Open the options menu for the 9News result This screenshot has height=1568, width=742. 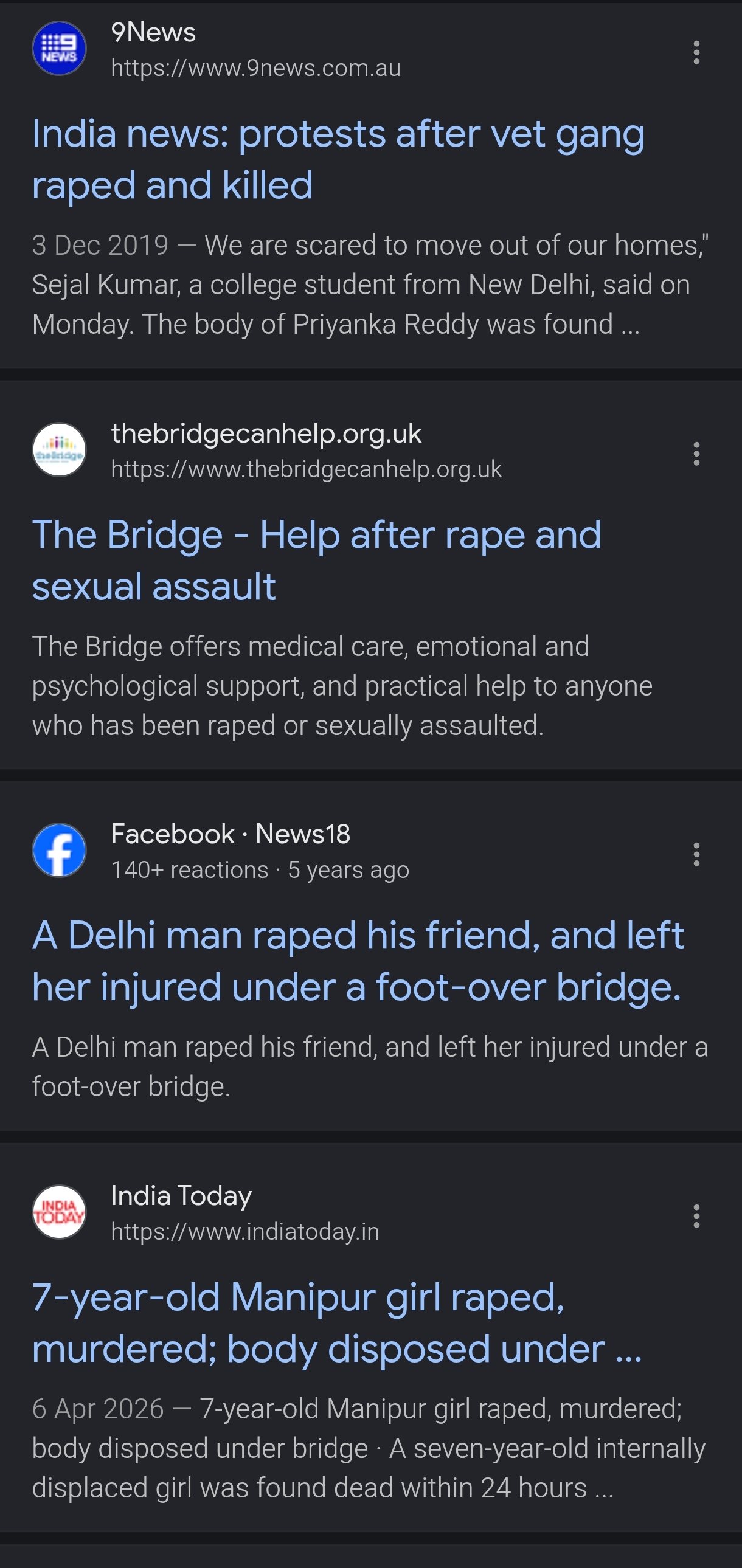pyautogui.click(x=696, y=53)
